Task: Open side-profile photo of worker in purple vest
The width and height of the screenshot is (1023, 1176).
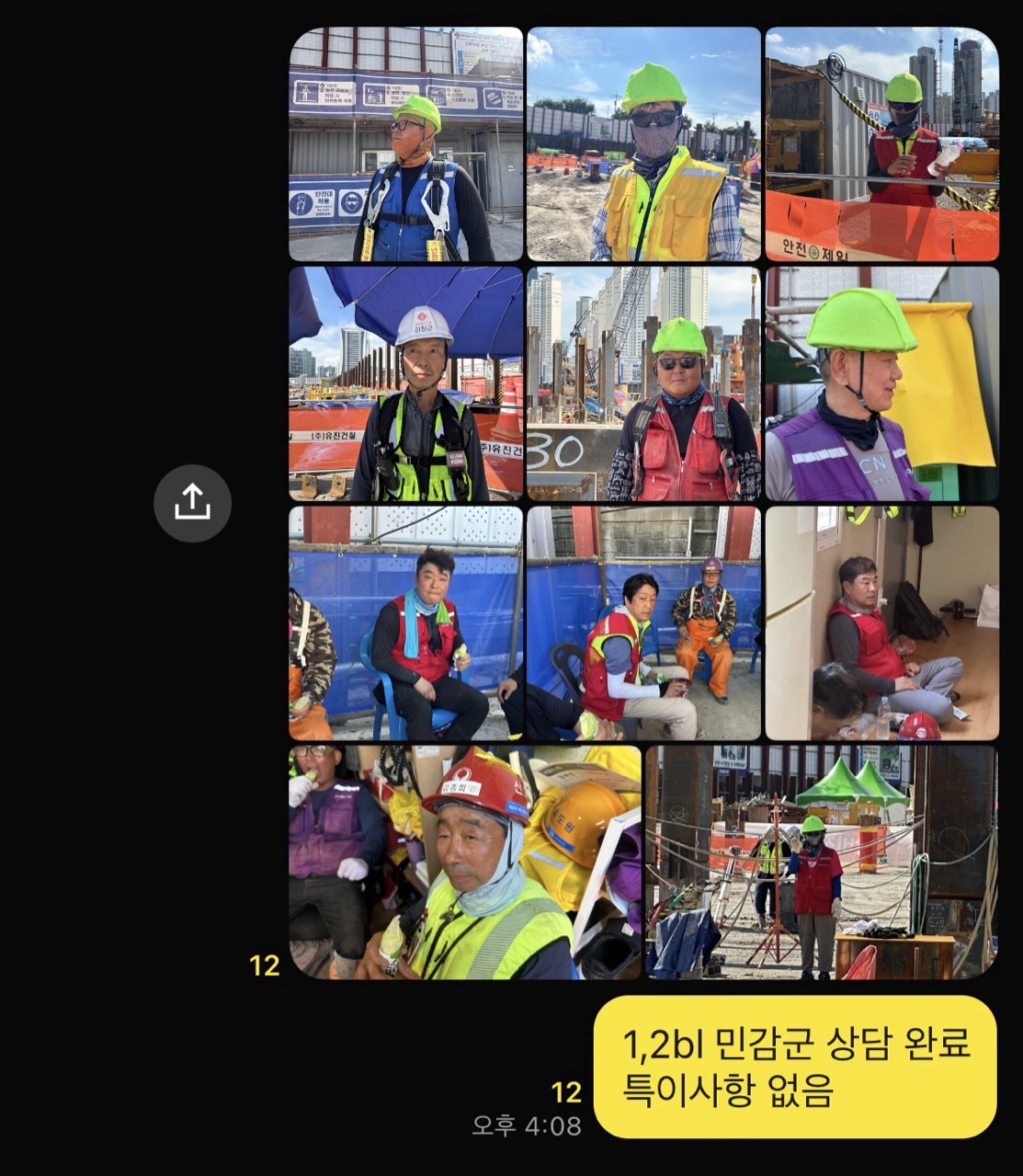Action: tap(881, 383)
